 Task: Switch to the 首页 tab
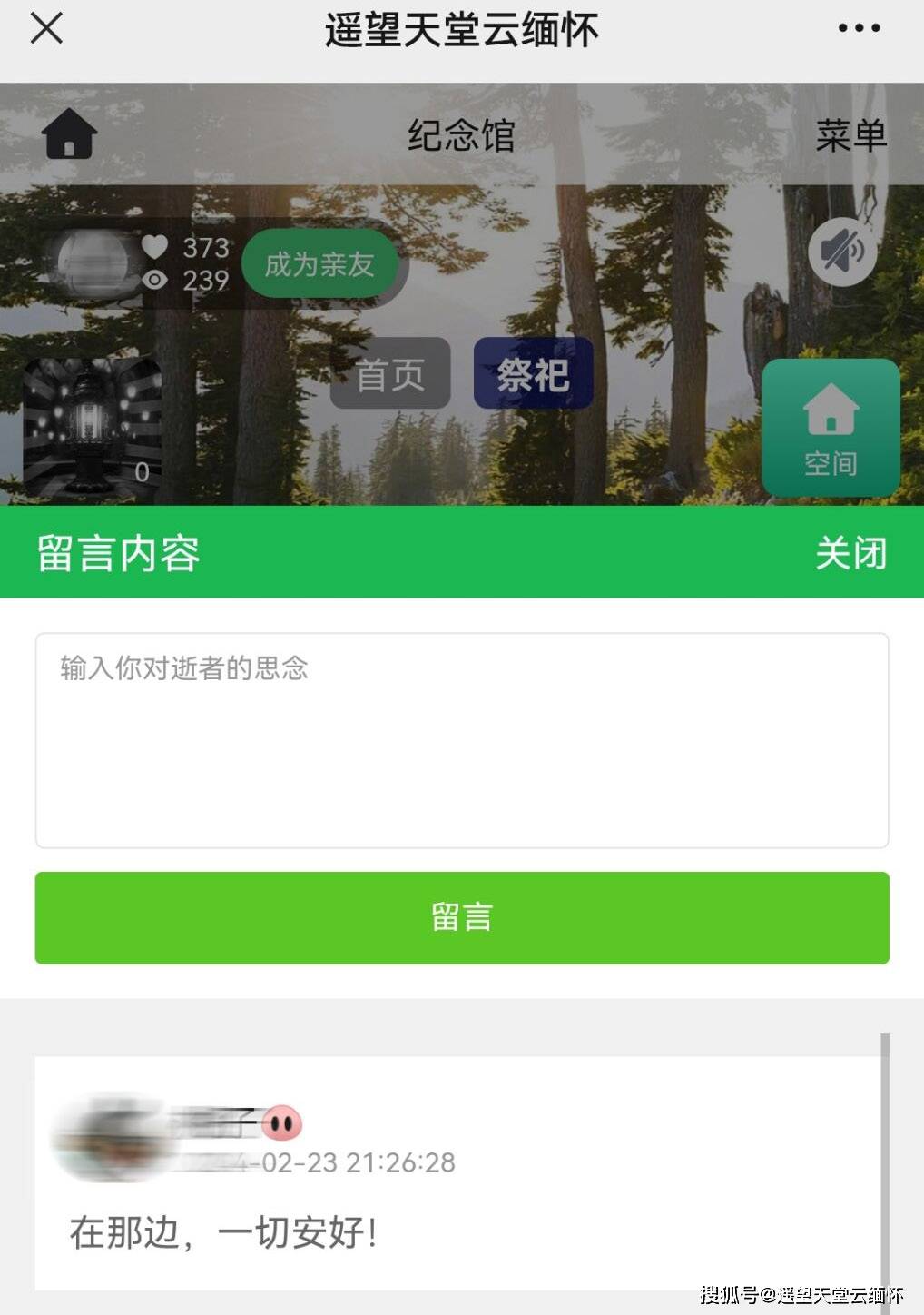390,374
